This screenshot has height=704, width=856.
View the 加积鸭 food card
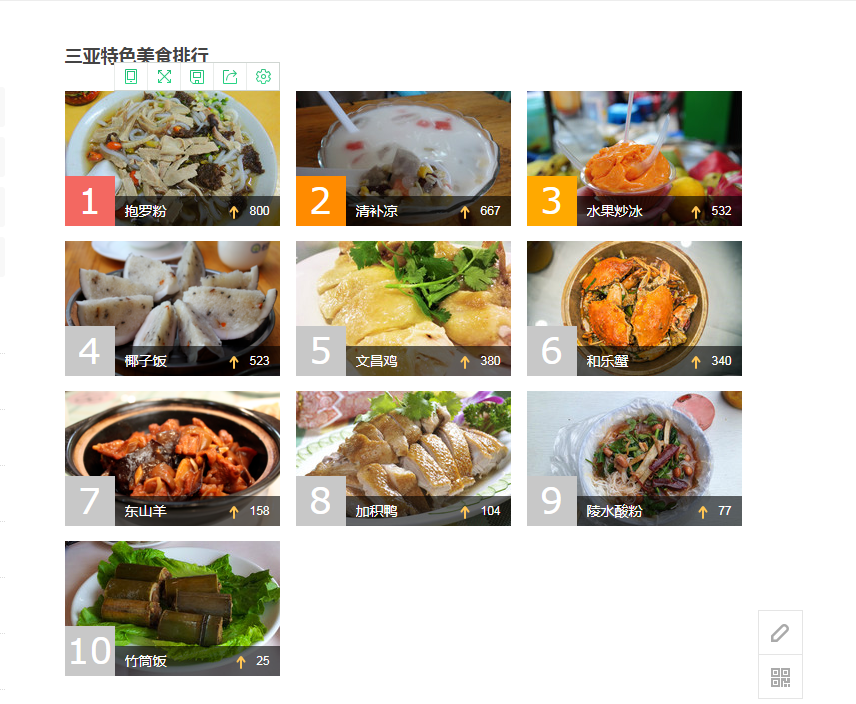(403, 458)
